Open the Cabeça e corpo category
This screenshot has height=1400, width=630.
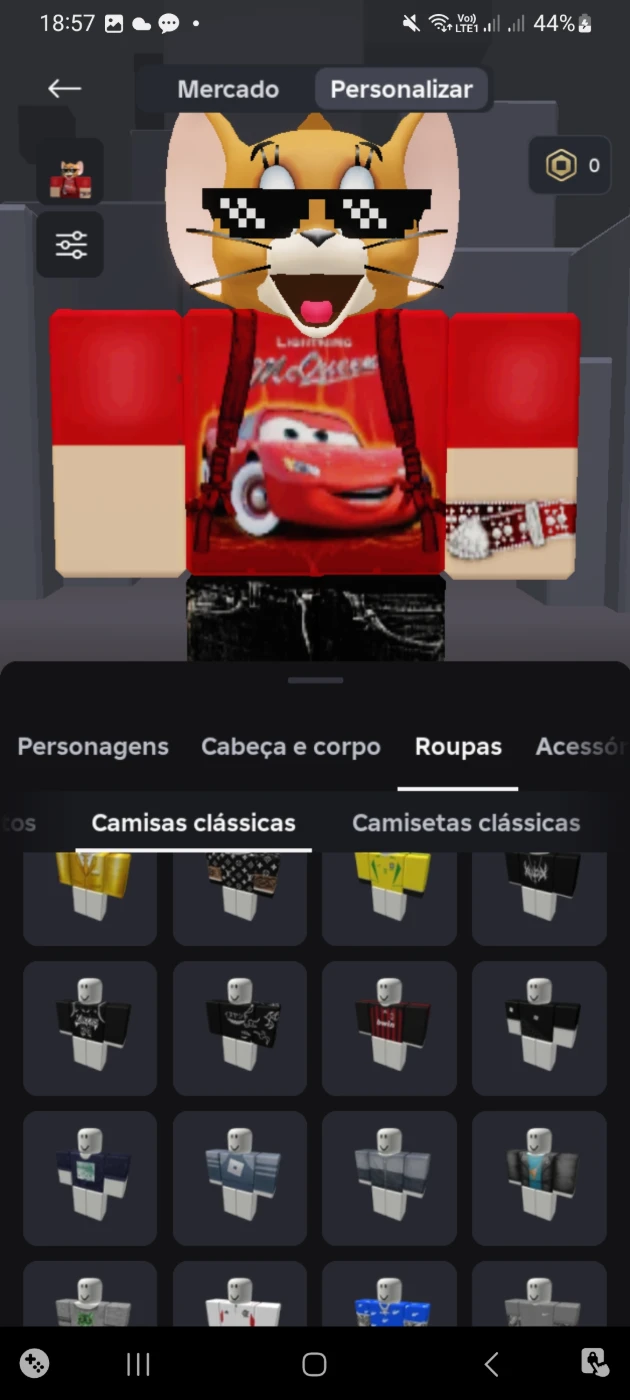[x=291, y=746]
